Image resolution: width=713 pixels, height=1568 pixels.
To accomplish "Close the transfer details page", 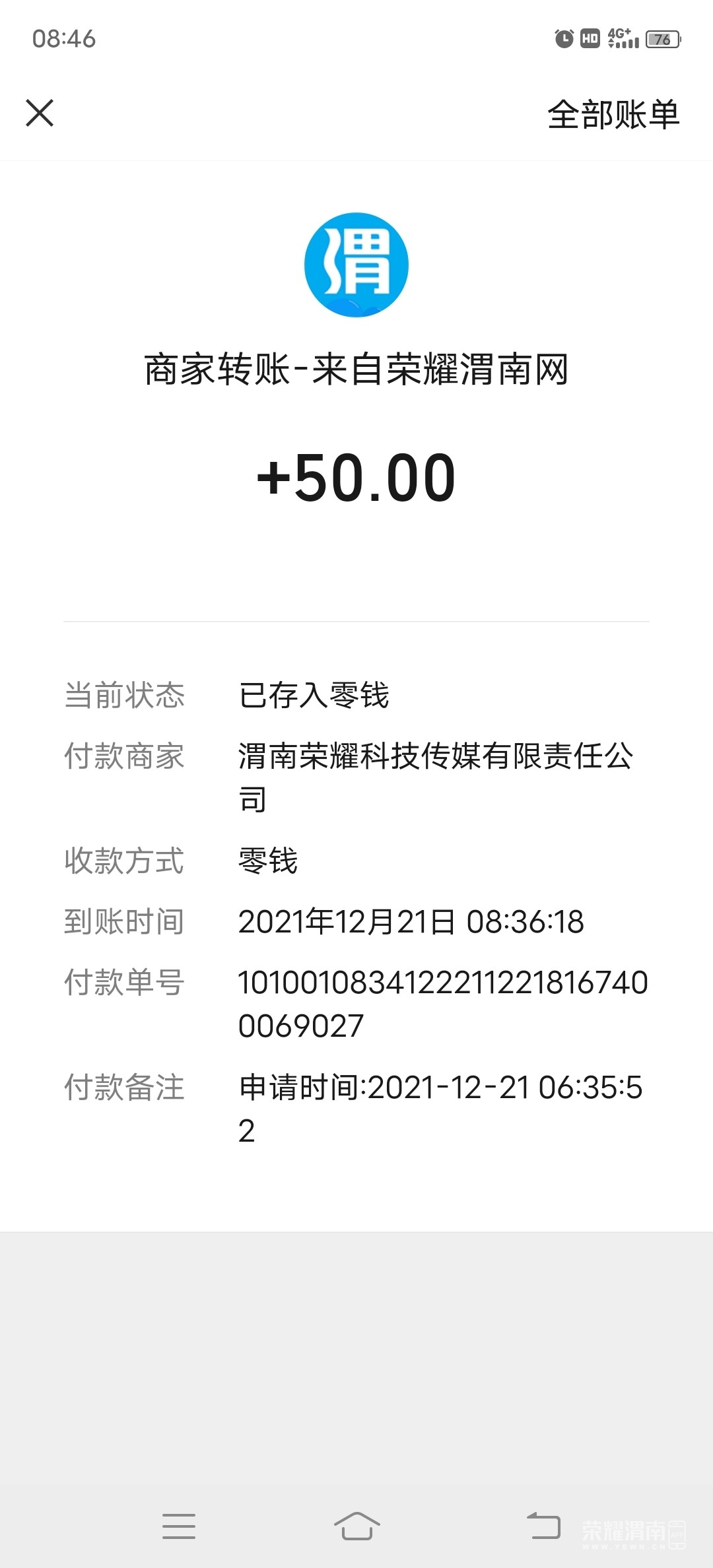I will click(x=40, y=113).
